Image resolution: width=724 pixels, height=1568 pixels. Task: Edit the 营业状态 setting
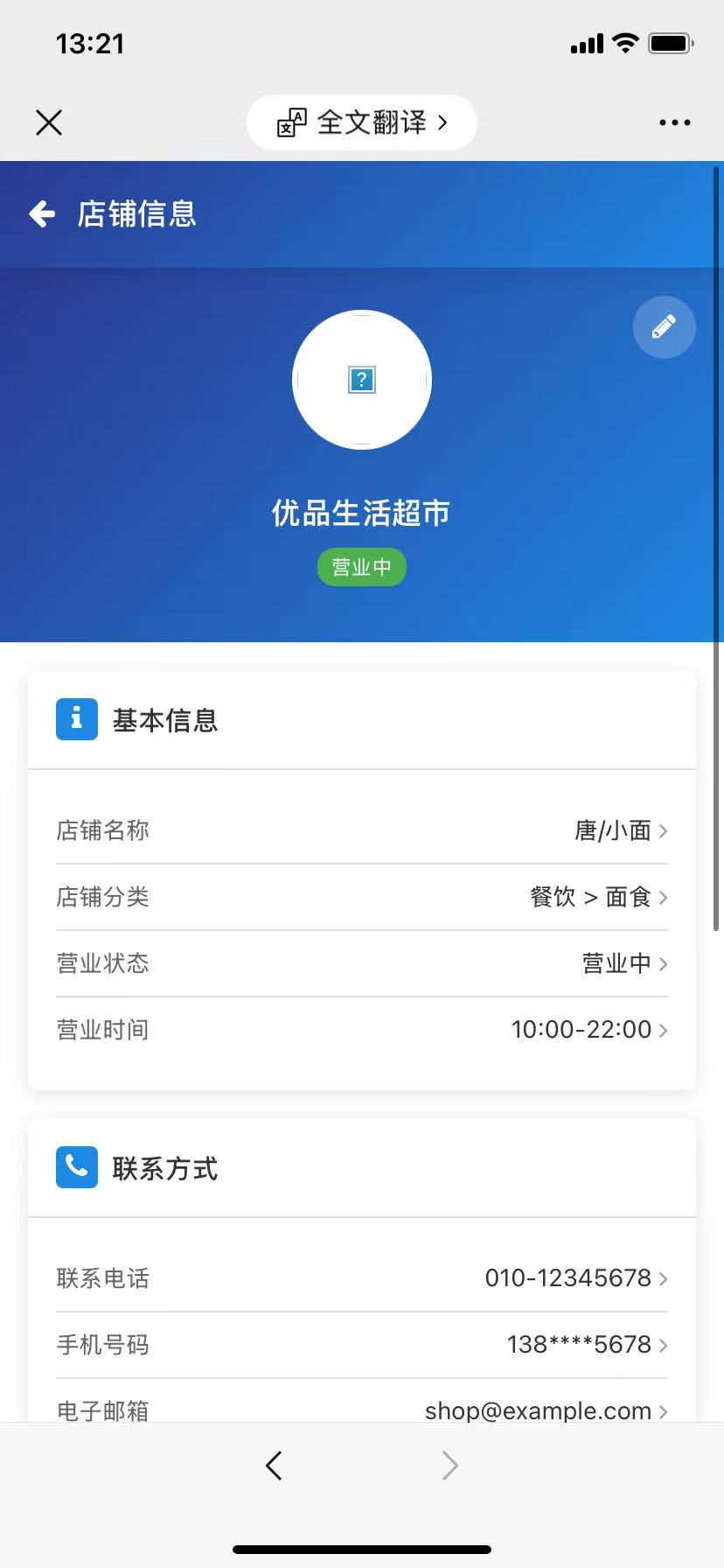[362, 963]
